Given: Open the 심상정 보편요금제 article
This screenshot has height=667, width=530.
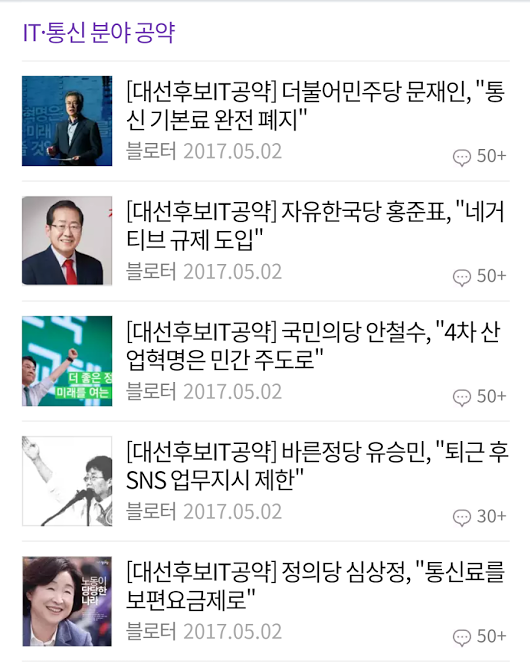Looking at the screenshot, I should [x=315, y=585].
